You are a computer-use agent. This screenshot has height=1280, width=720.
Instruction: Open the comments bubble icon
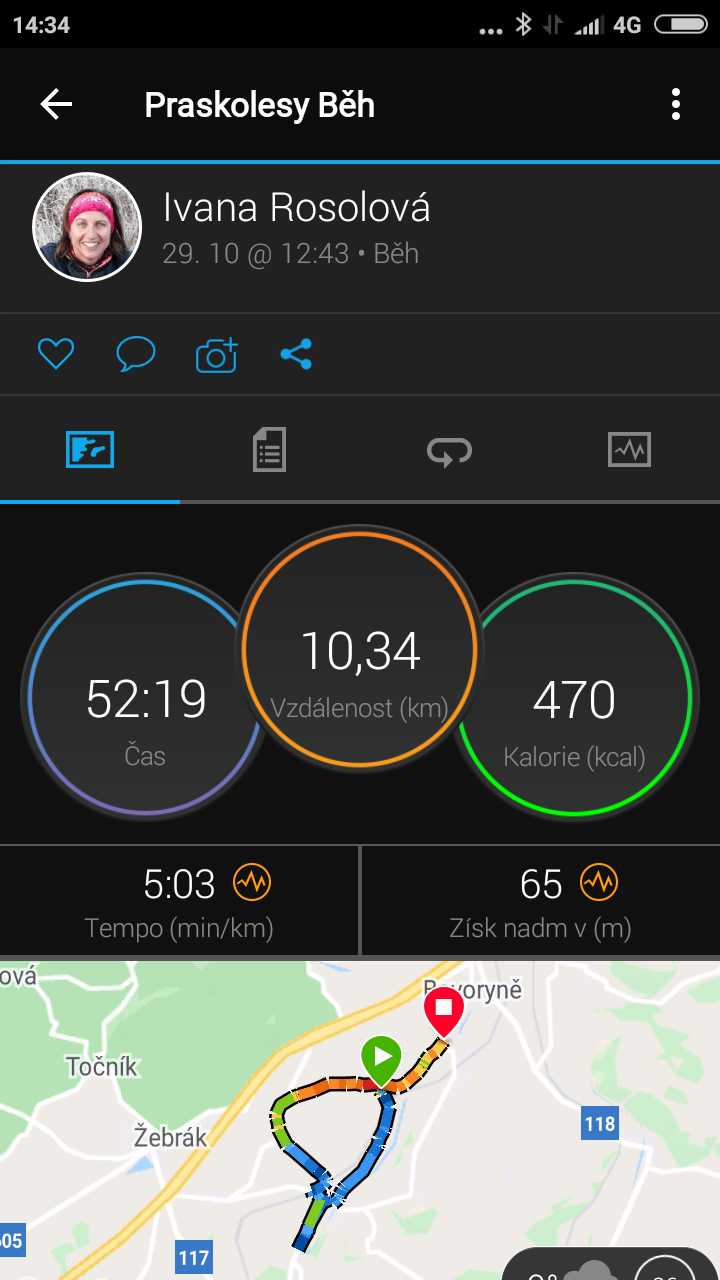tap(136, 354)
